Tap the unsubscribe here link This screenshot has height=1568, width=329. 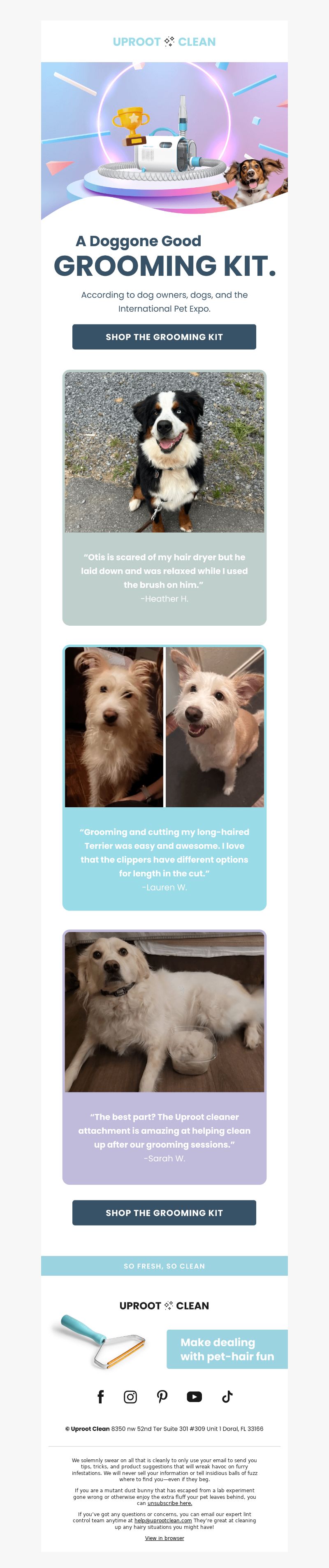coord(170,1503)
